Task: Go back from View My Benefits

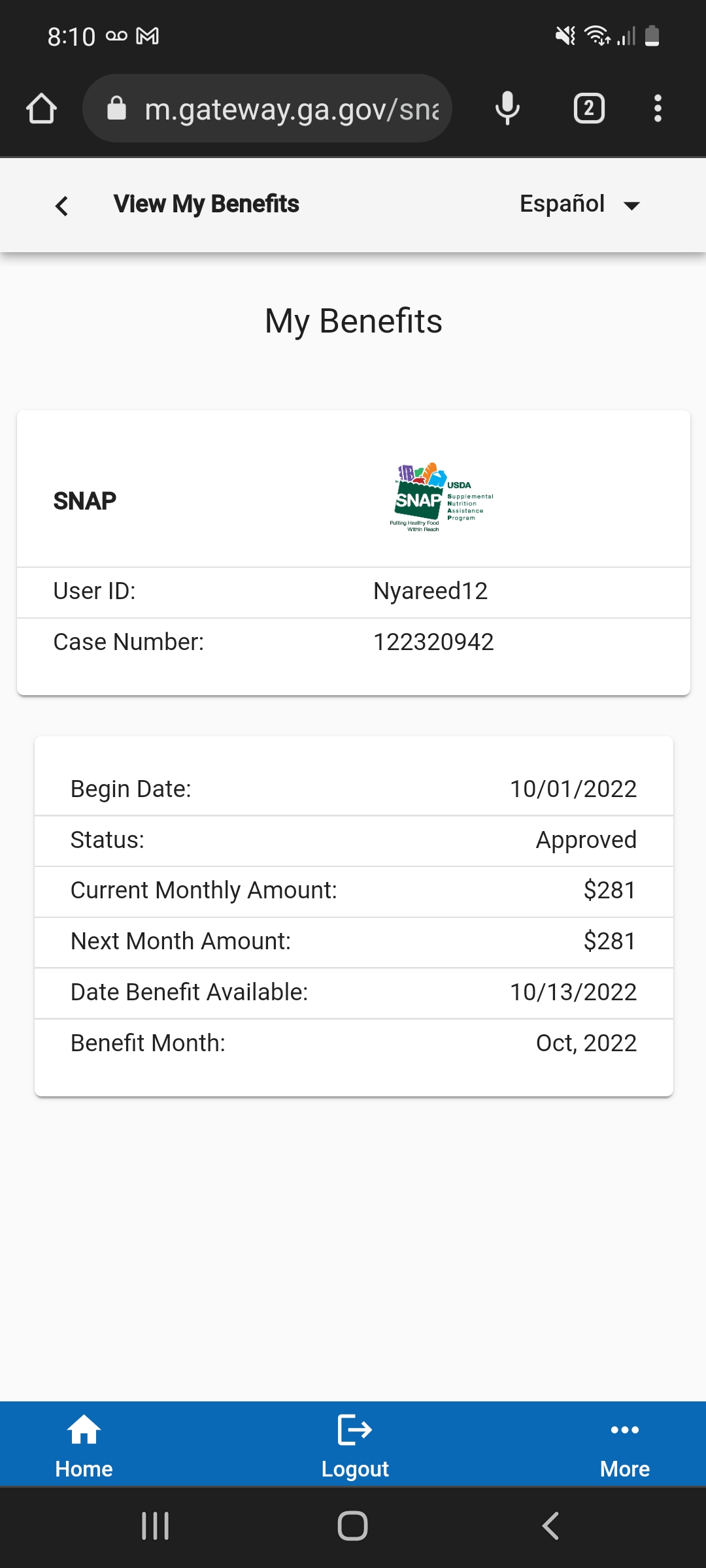Action: tap(62, 206)
